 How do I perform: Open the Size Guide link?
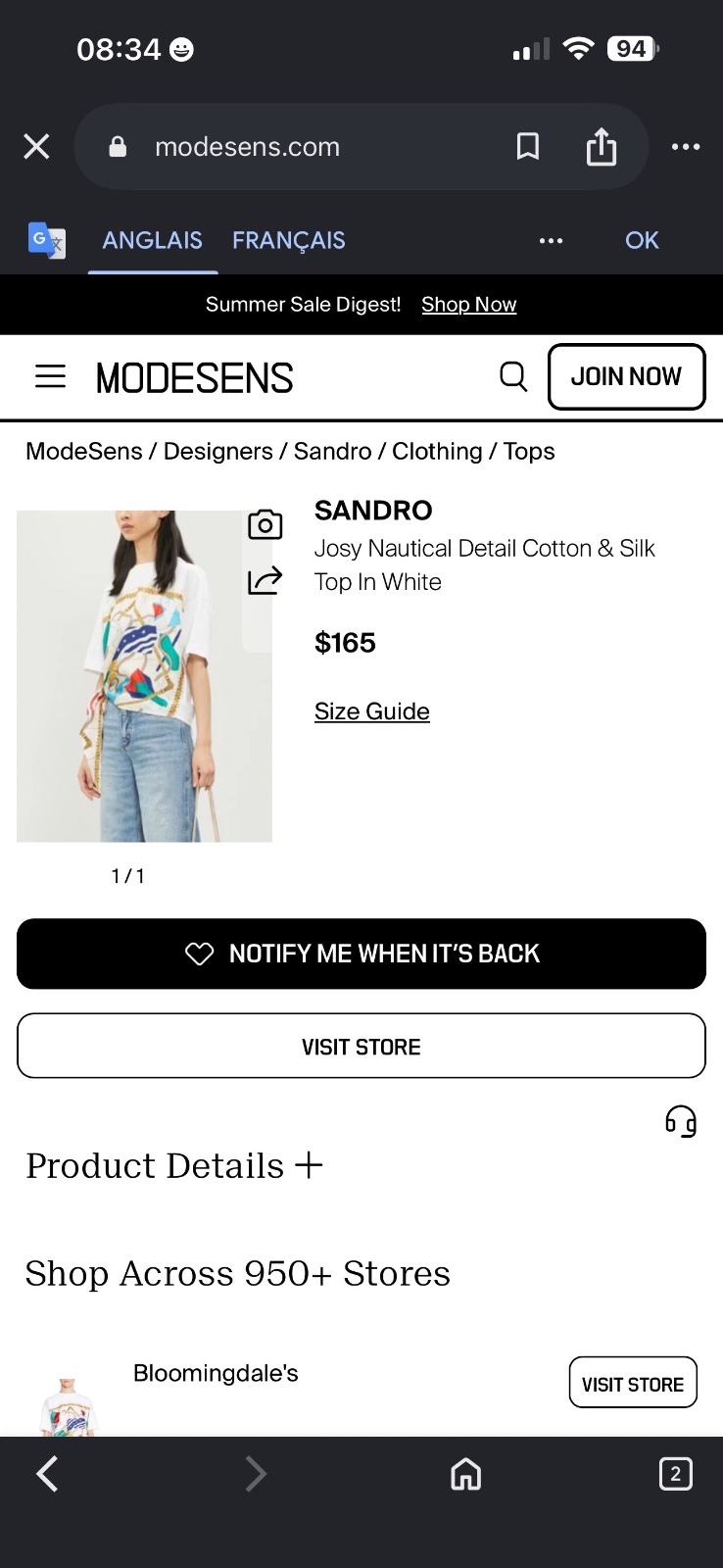tap(372, 711)
